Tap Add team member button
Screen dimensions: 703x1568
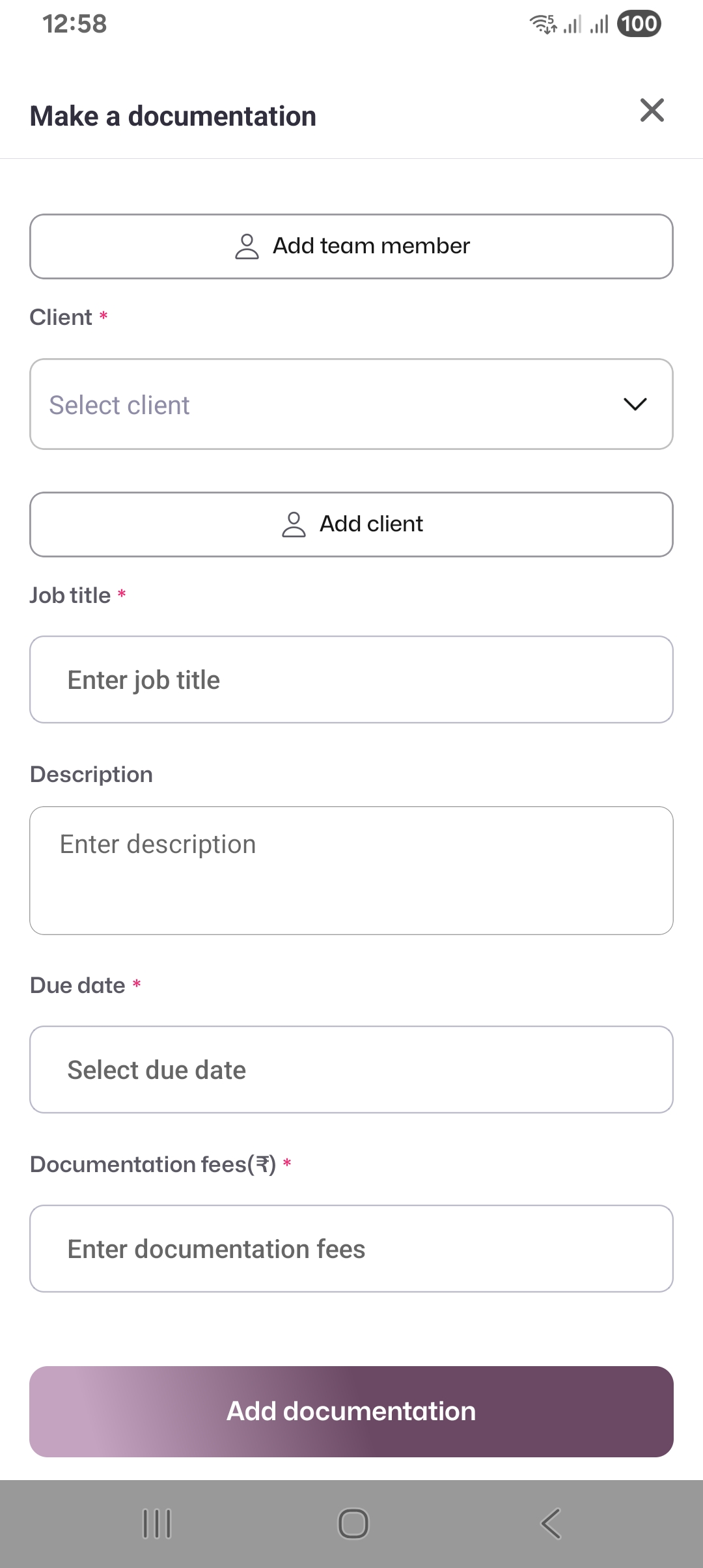(x=351, y=246)
